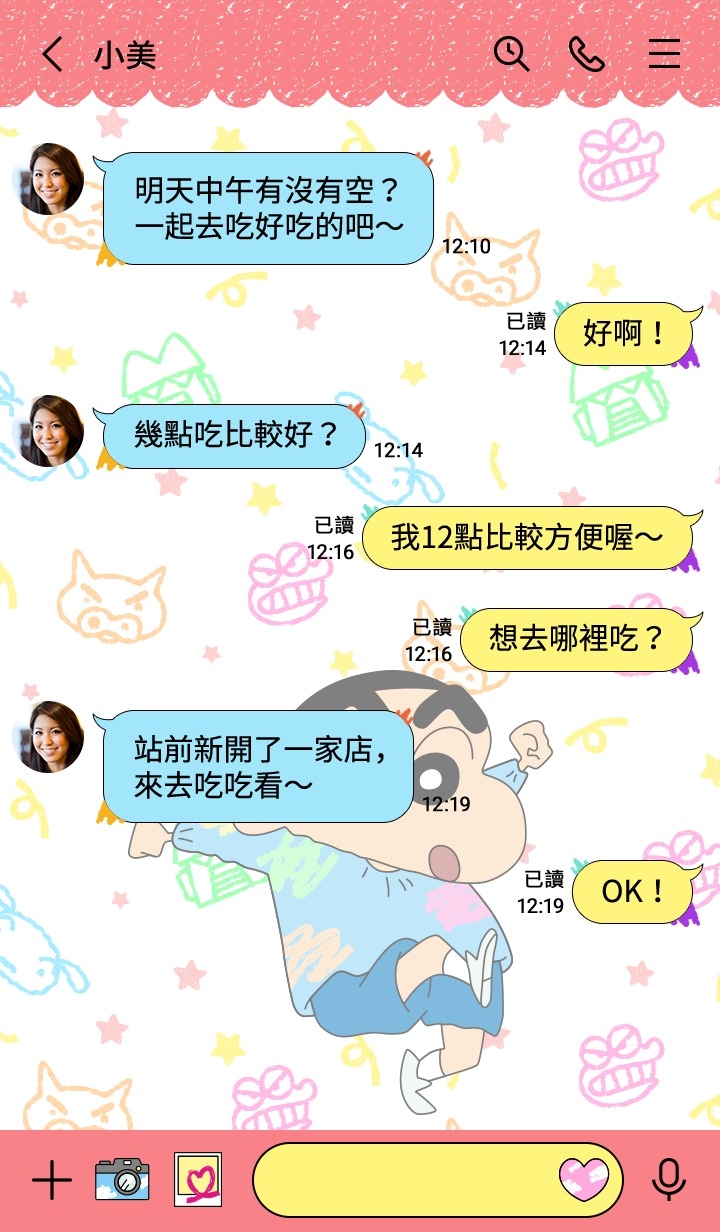This screenshot has width=720, height=1232.
Task: Choose a picture from the photo gallery
Action: tap(197, 1180)
